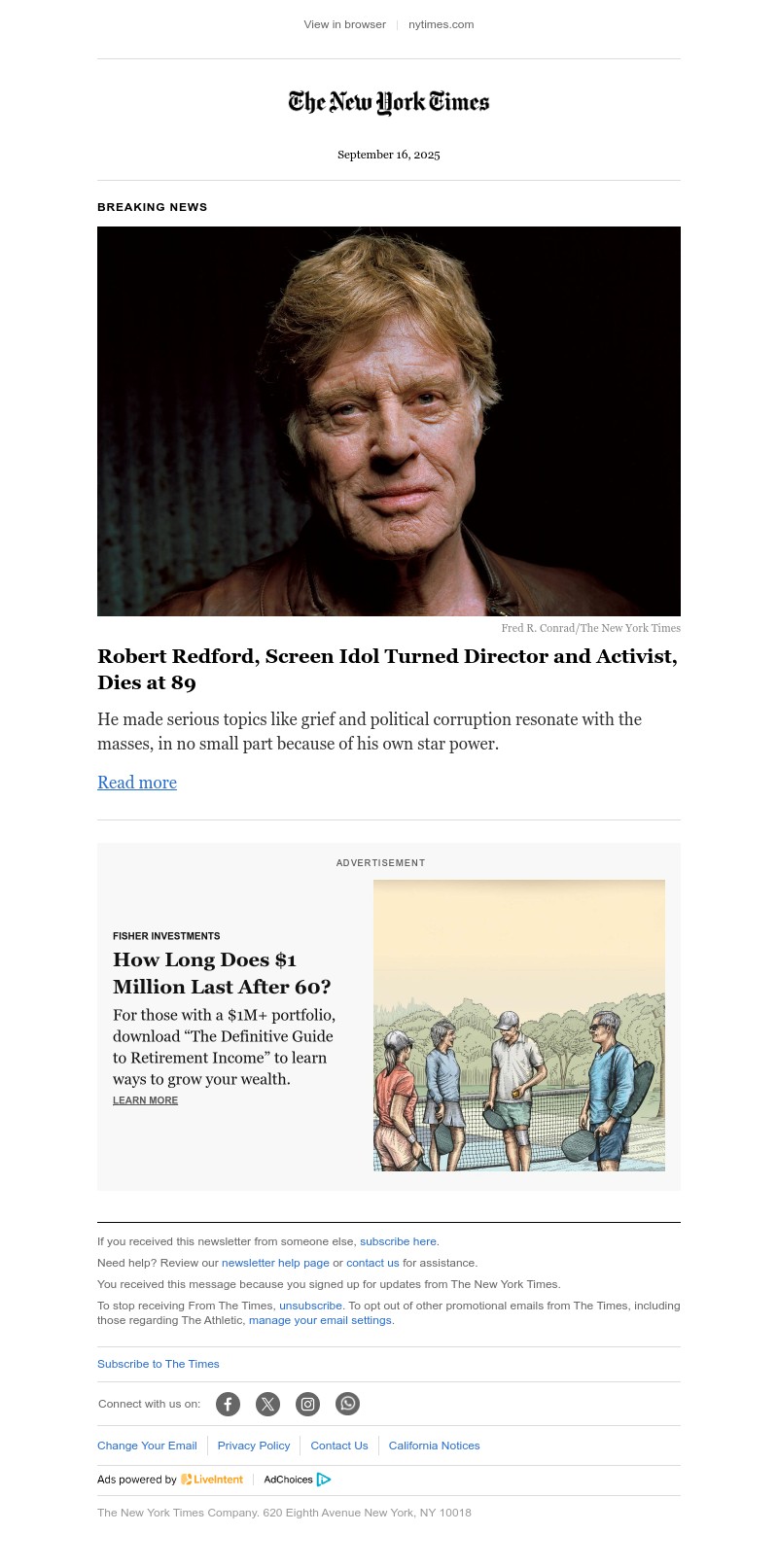The image size is (778, 1568).
Task: View the Privacy Policy
Action: pyautogui.click(x=254, y=1446)
